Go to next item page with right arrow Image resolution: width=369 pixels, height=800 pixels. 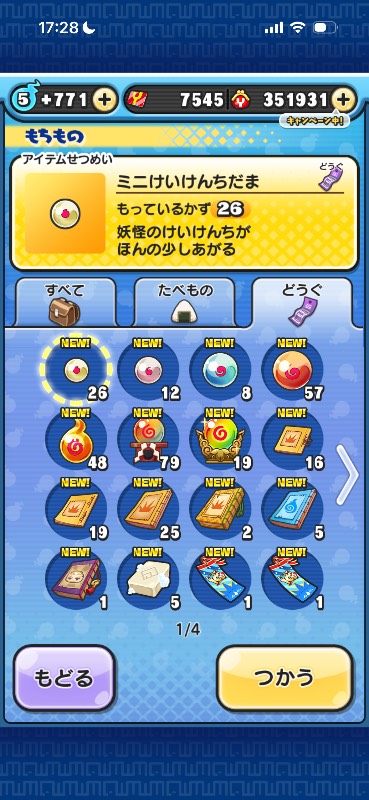pyautogui.click(x=348, y=474)
